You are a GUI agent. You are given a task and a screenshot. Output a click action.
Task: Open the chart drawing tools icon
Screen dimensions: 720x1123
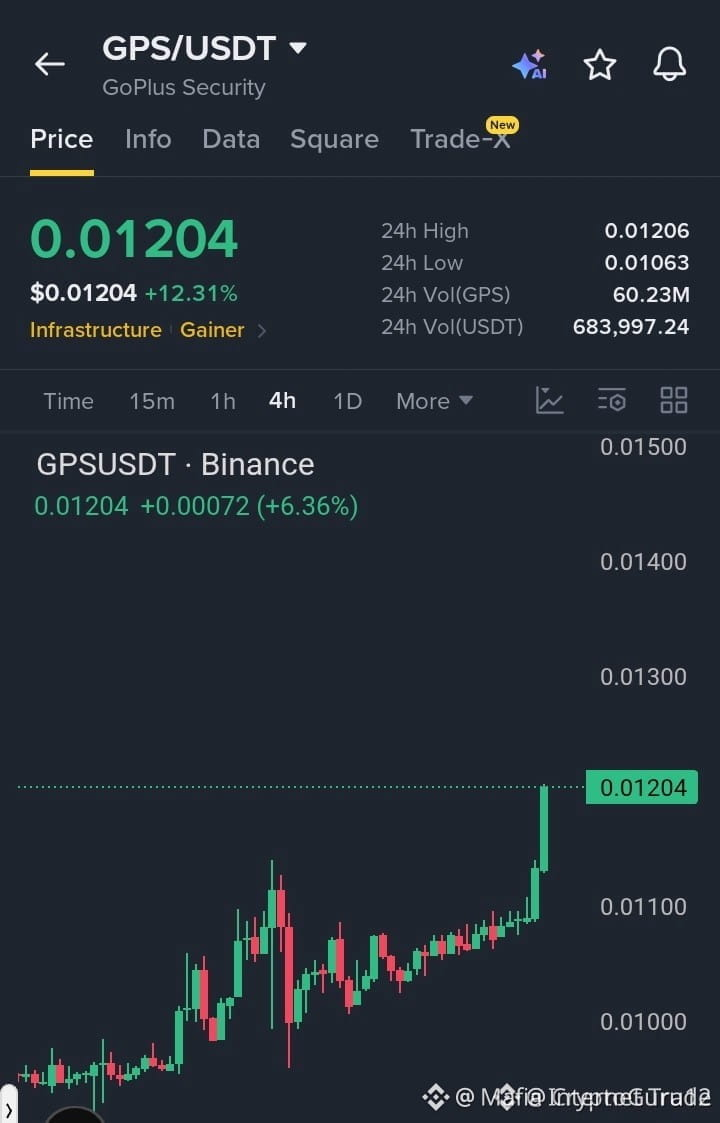click(549, 400)
